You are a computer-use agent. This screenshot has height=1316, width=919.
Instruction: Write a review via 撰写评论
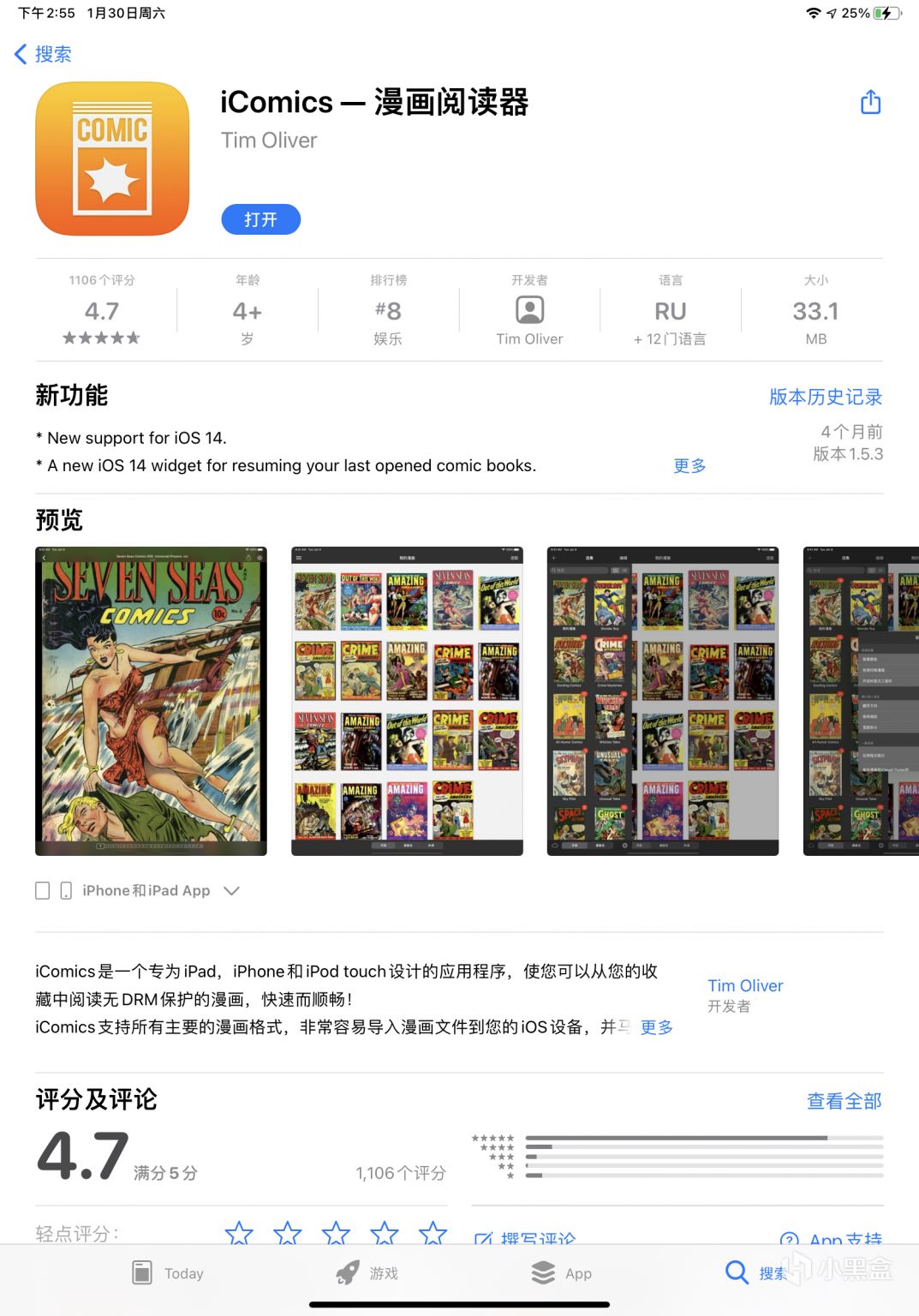click(525, 1238)
